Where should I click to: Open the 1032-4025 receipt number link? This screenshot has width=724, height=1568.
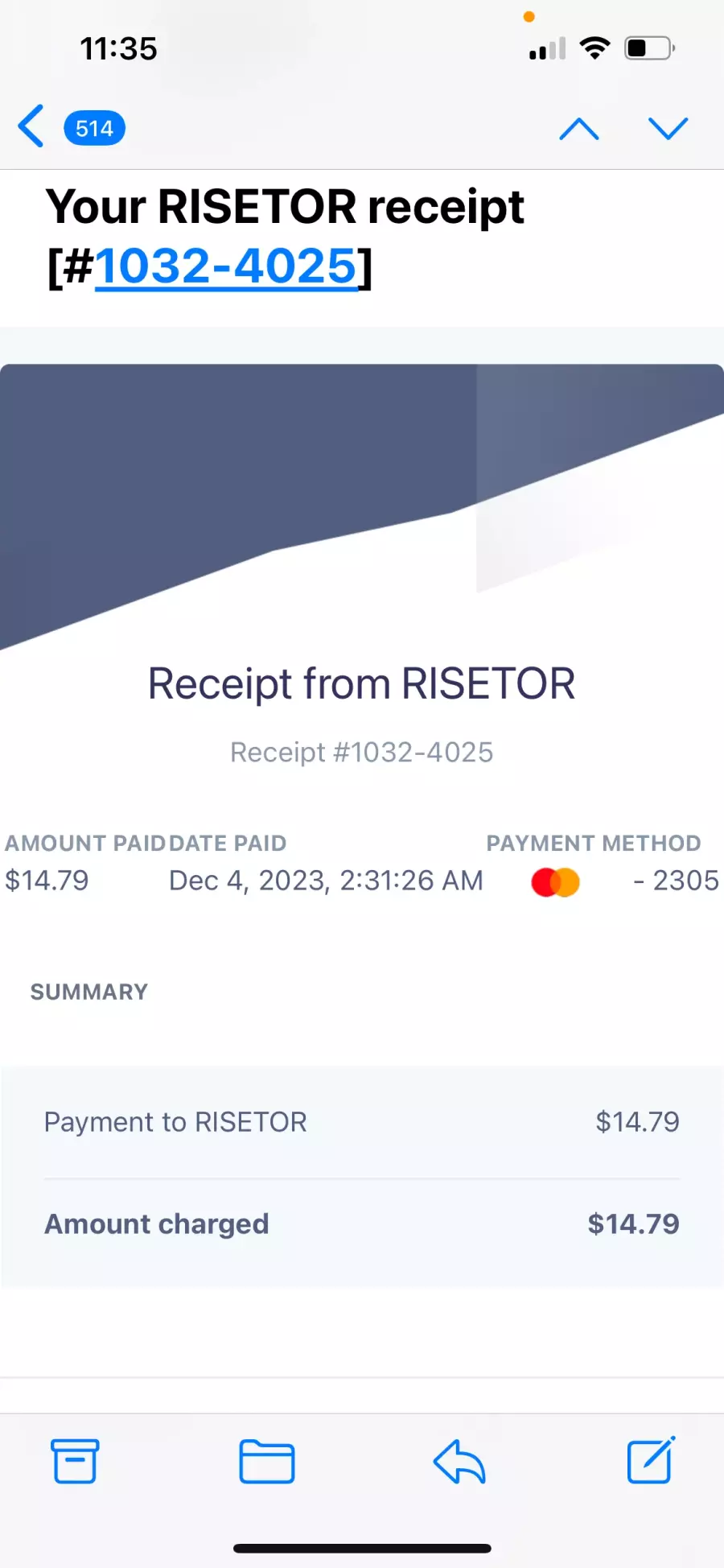click(x=226, y=266)
